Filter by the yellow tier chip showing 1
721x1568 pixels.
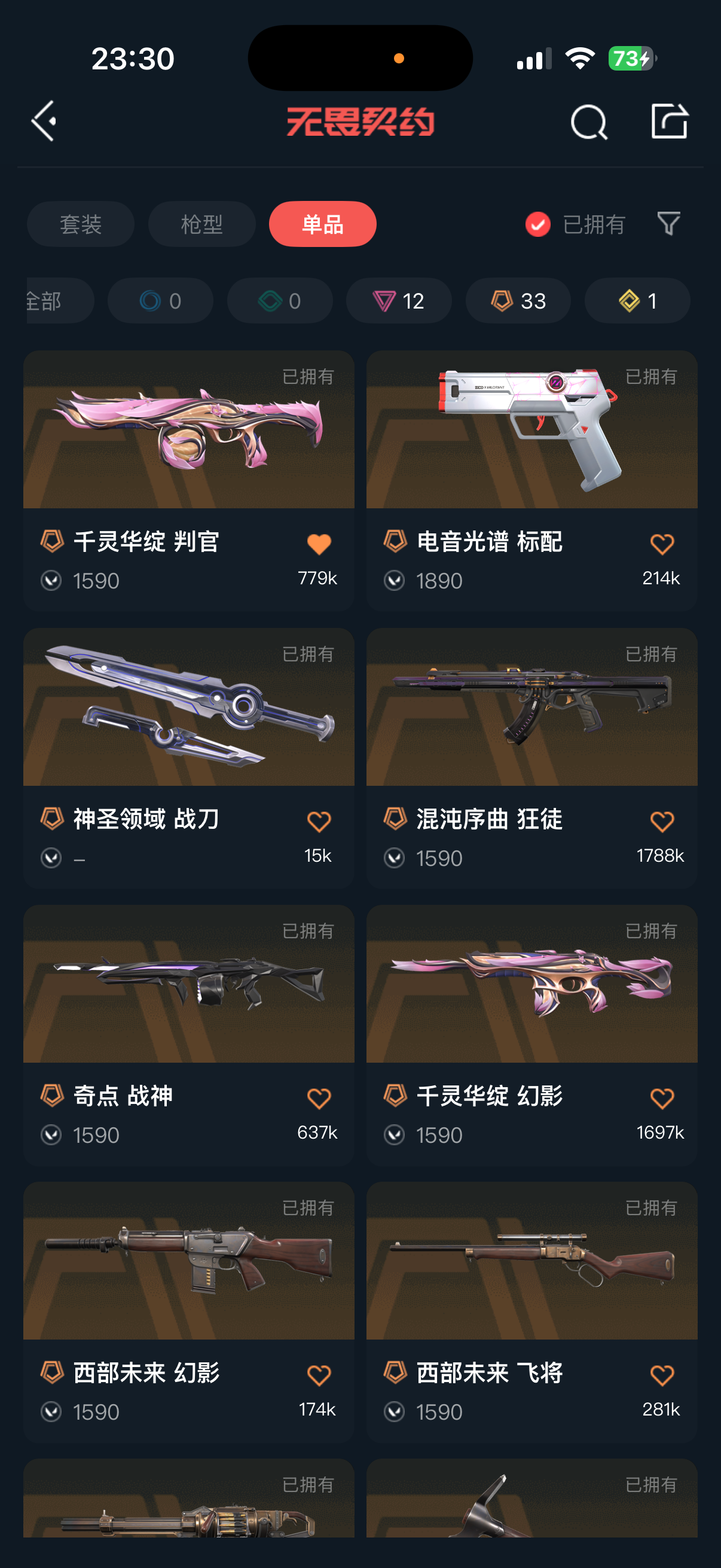click(x=637, y=301)
